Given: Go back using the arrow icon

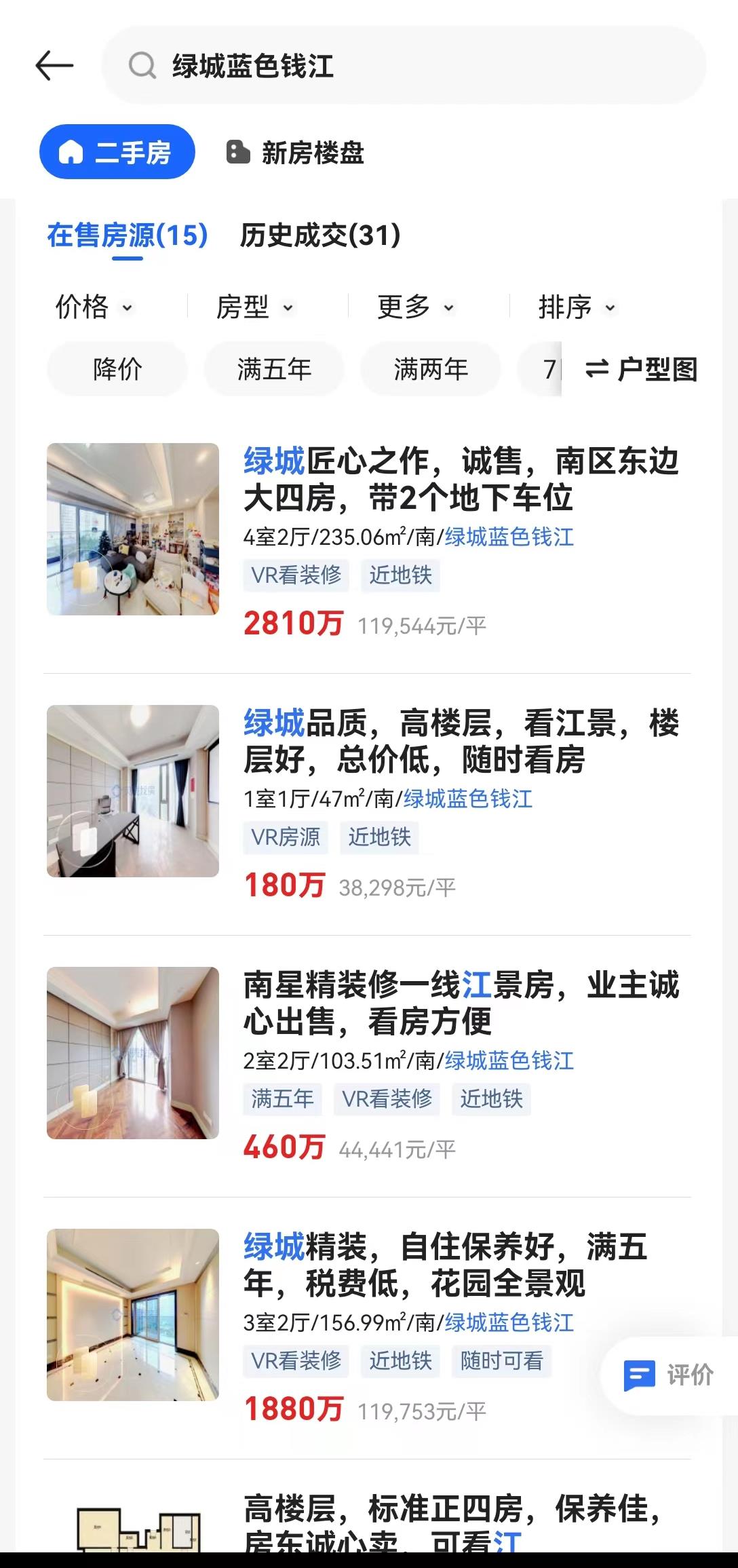Looking at the screenshot, I should click(x=54, y=66).
